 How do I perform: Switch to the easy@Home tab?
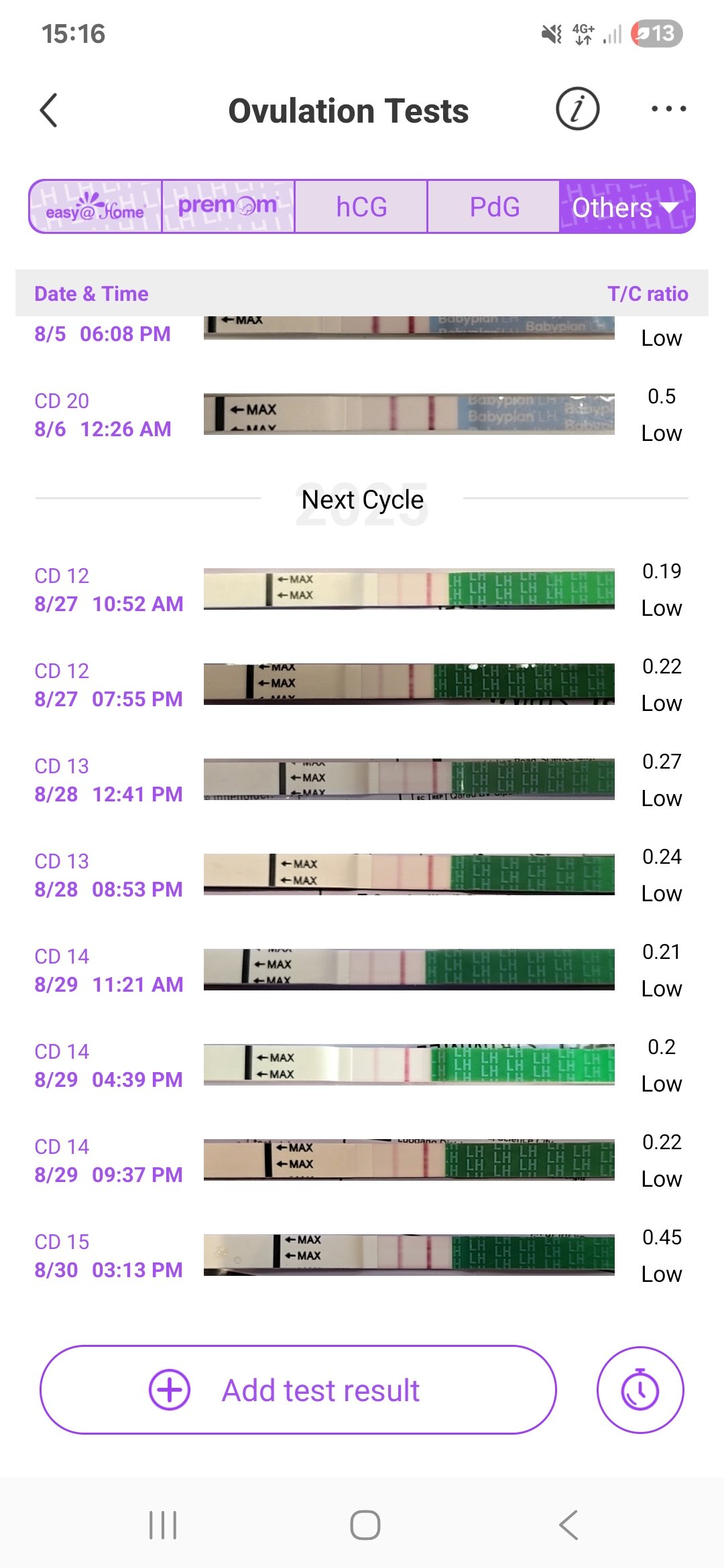pyautogui.click(x=95, y=207)
